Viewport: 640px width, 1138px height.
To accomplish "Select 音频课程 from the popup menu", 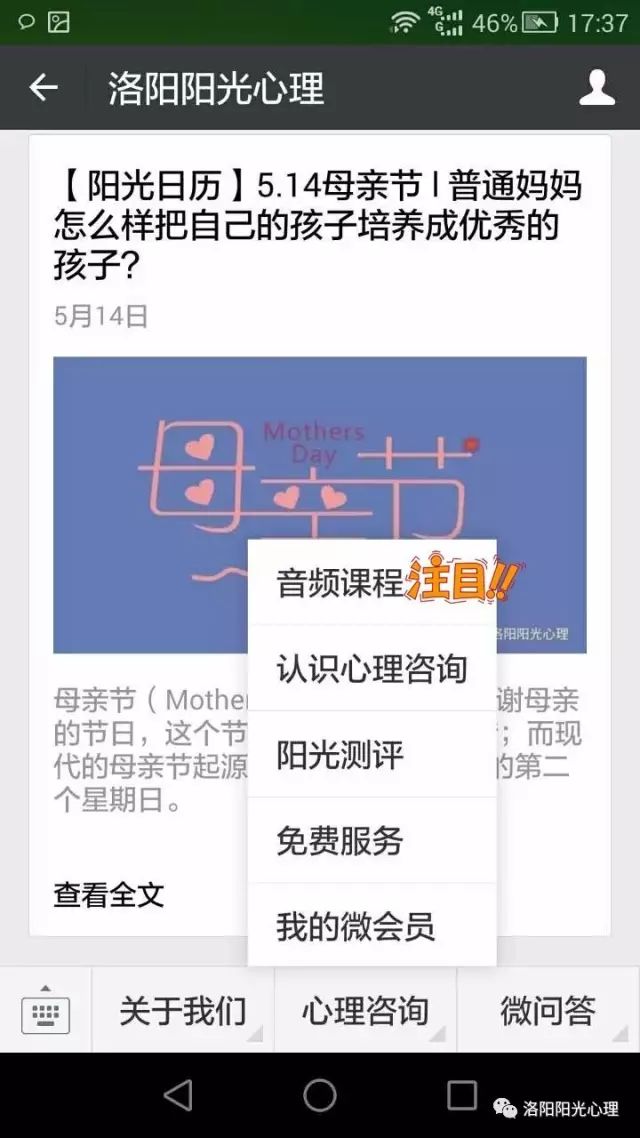I will [x=340, y=583].
